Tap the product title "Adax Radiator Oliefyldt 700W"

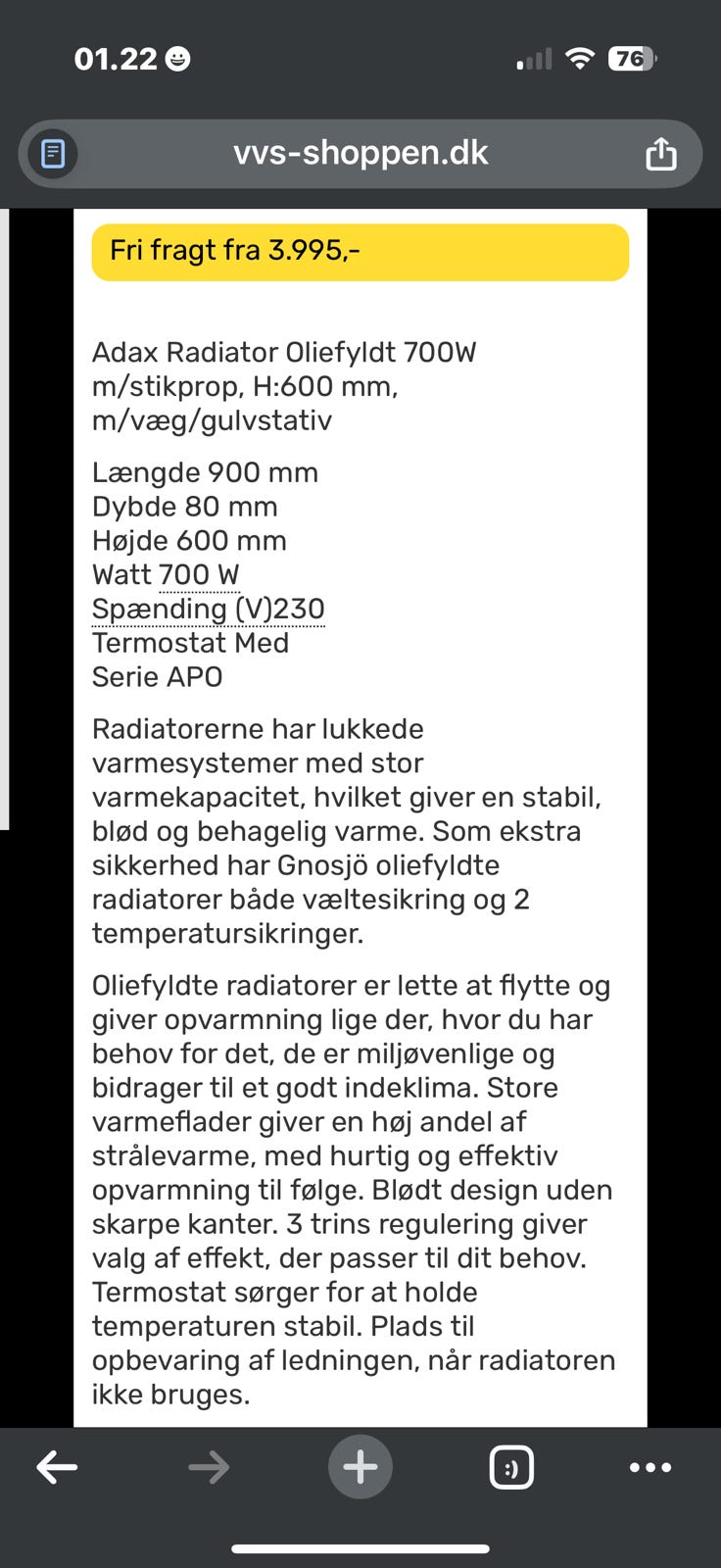click(284, 352)
